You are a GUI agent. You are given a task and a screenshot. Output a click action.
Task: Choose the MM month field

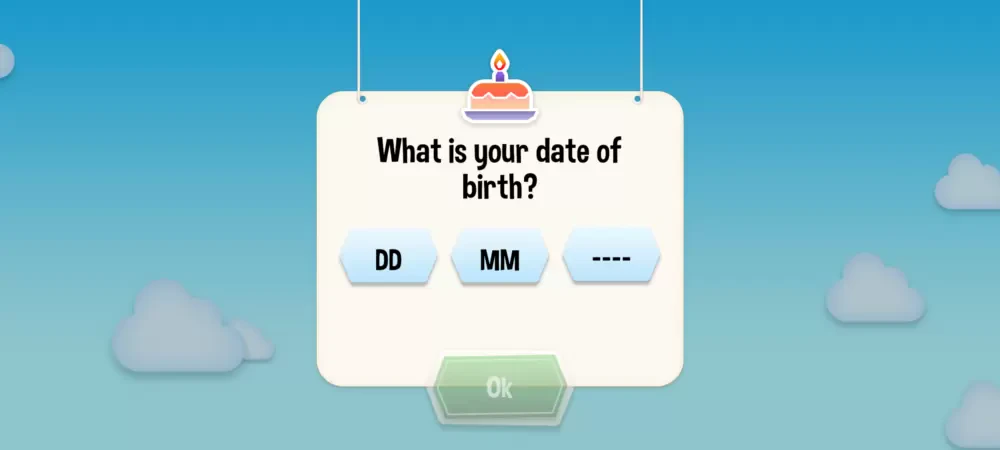(499, 259)
